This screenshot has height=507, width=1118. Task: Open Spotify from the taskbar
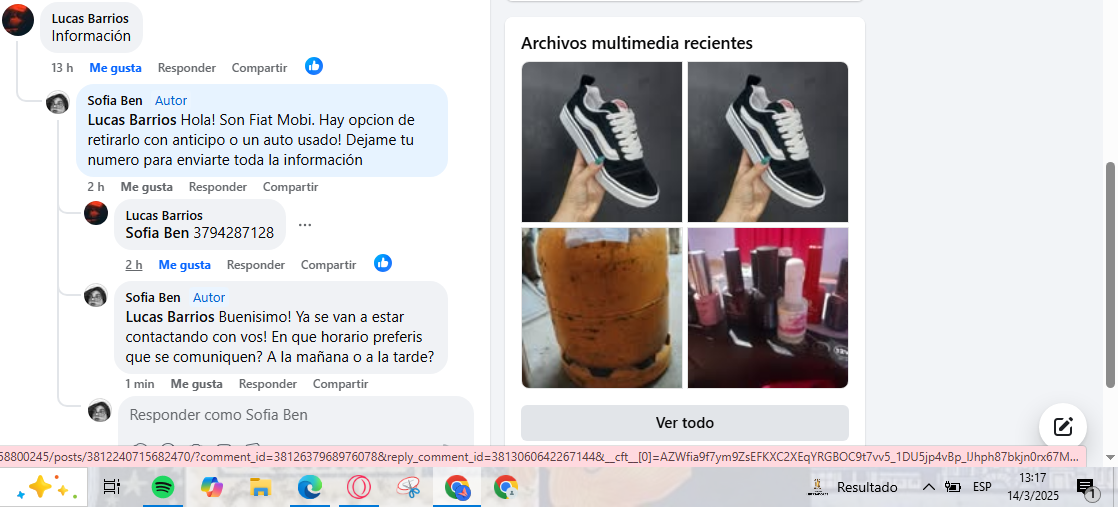(162, 487)
